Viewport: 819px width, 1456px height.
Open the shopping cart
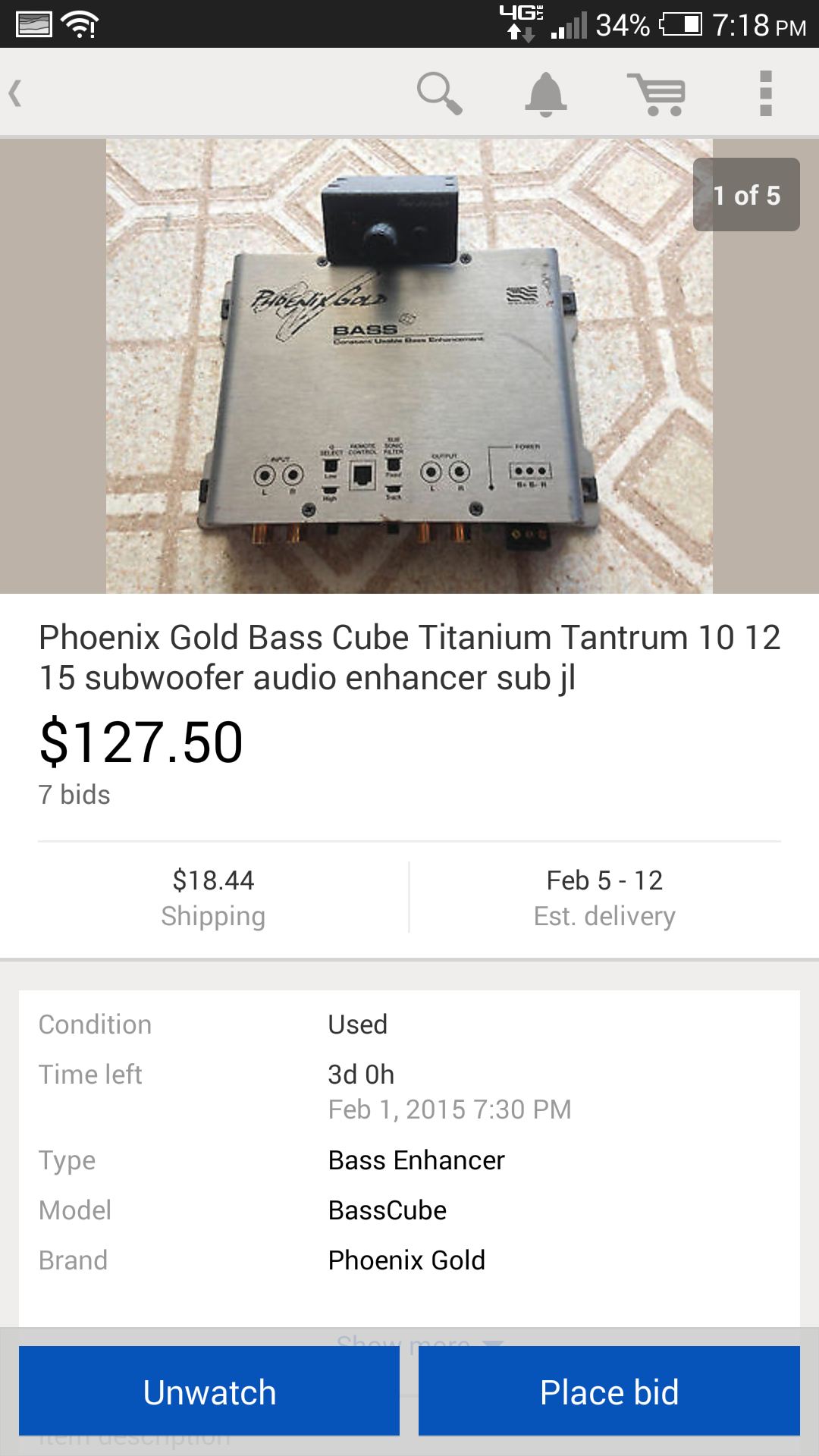pos(657,94)
